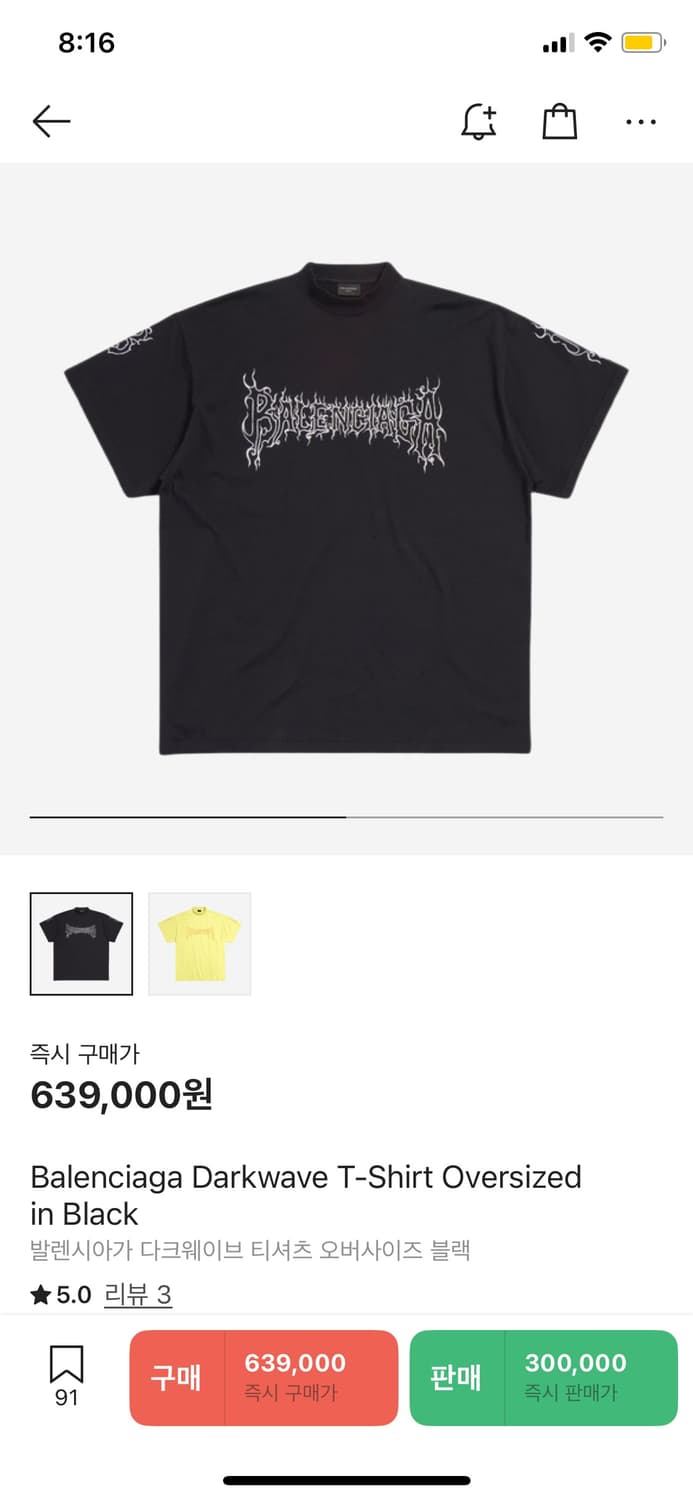
Task: Open the three-dot overflow menu
Action: 640,122
